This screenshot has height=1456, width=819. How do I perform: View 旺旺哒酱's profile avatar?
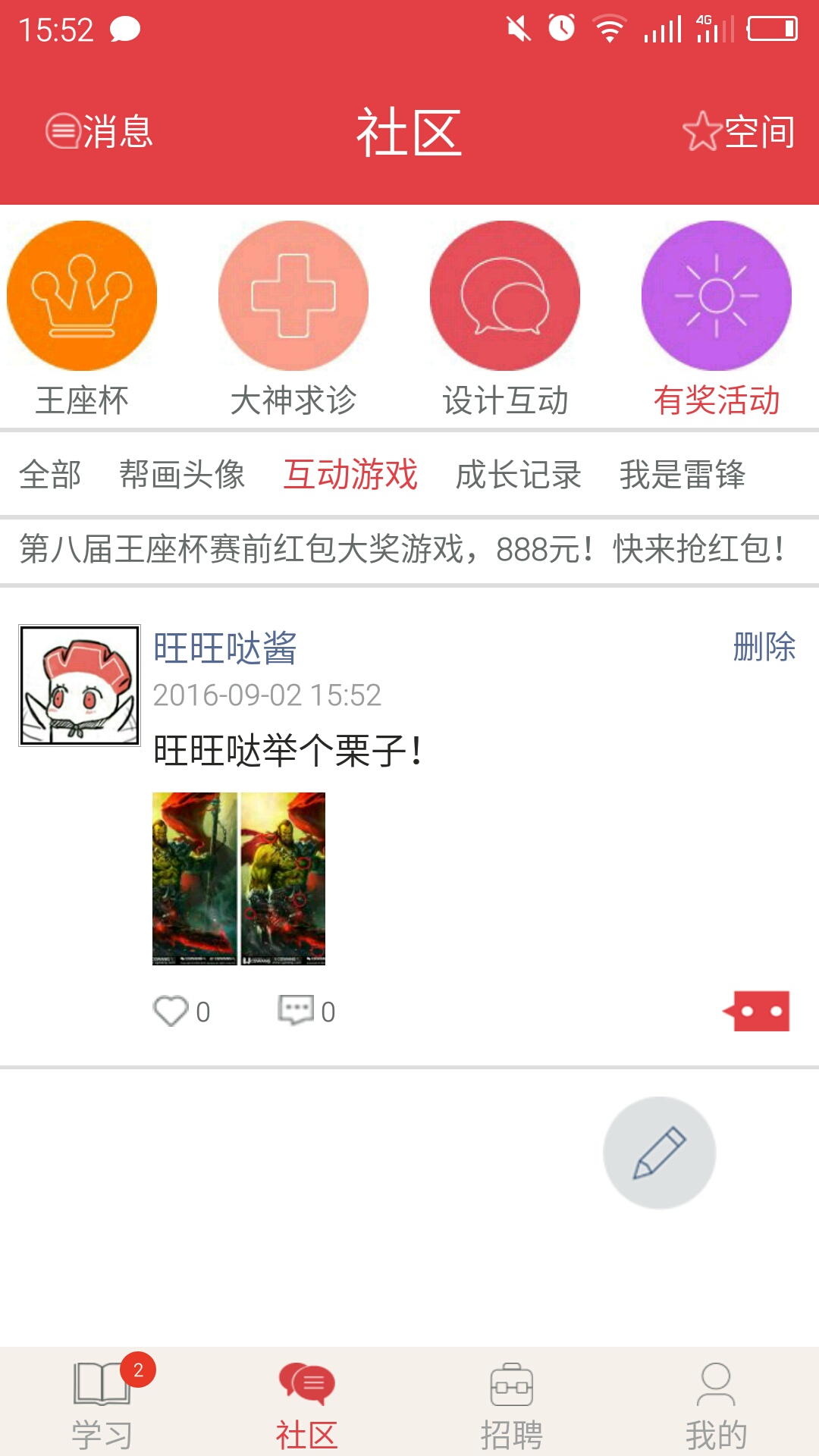click(x=80, y=686)
